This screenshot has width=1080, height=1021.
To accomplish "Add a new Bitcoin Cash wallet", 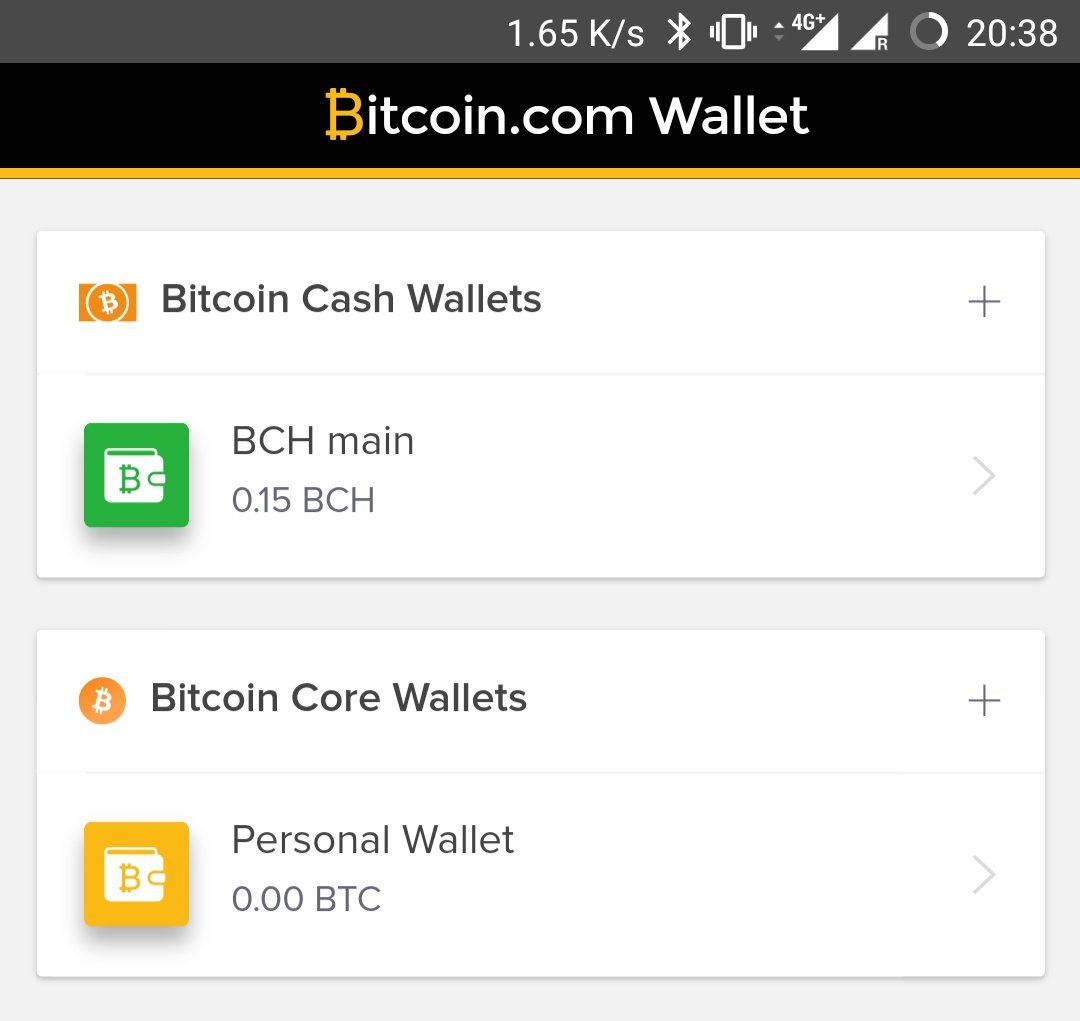I will pyautogui.click(x=984, y=301).
